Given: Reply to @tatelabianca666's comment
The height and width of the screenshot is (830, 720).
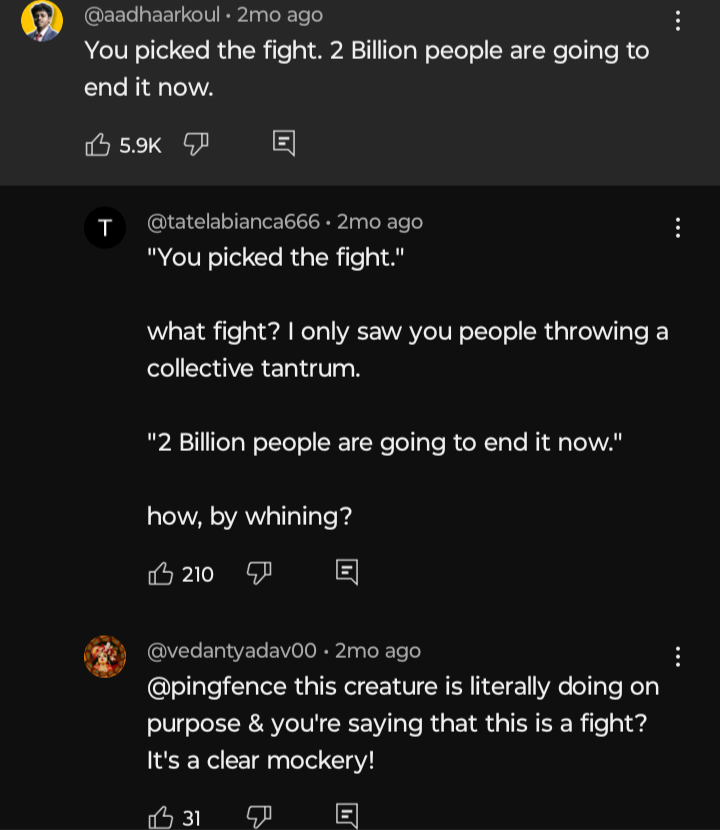Looking at the screenshot, I should (x=347, y=572).
